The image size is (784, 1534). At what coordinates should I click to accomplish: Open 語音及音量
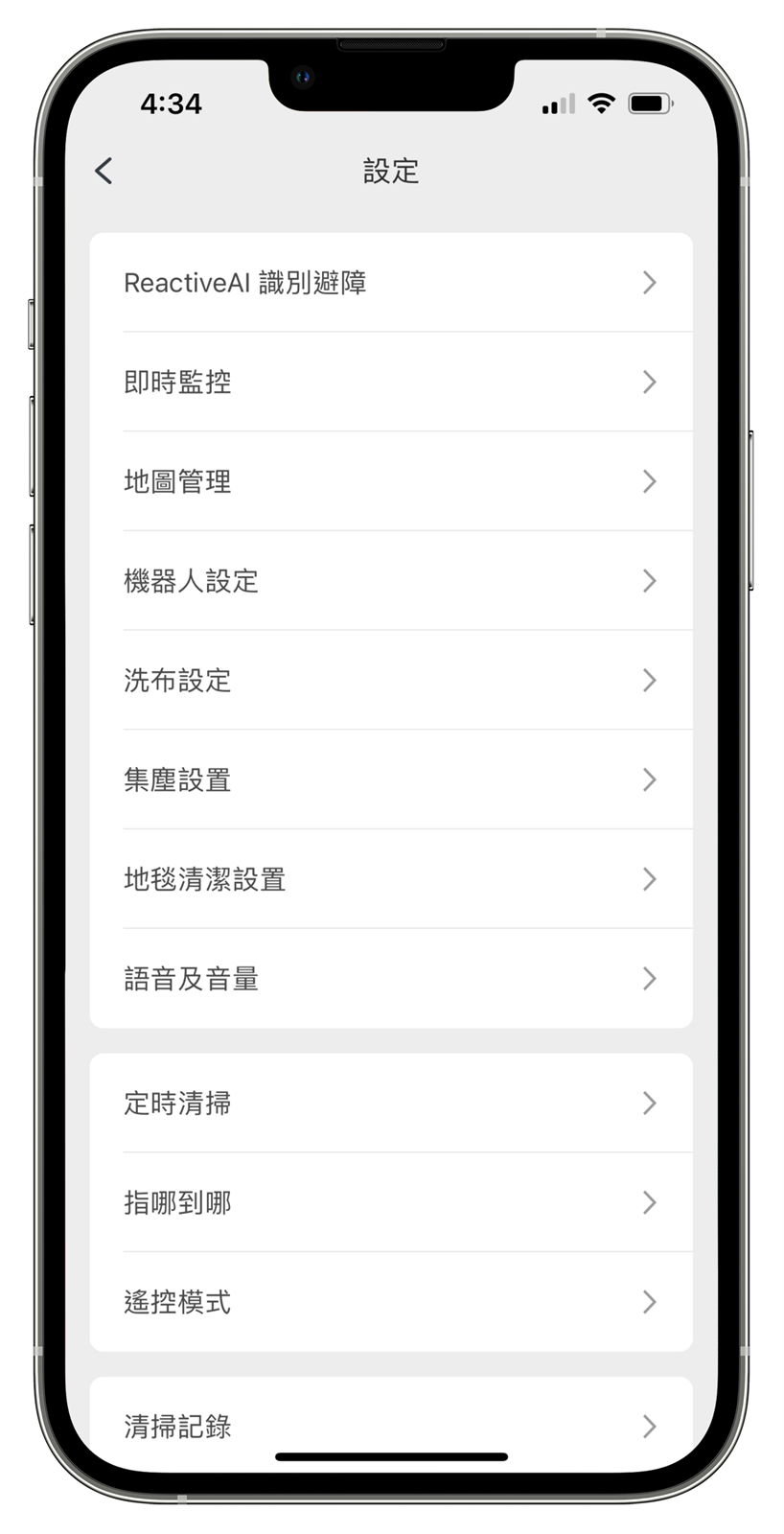(390, 979)
